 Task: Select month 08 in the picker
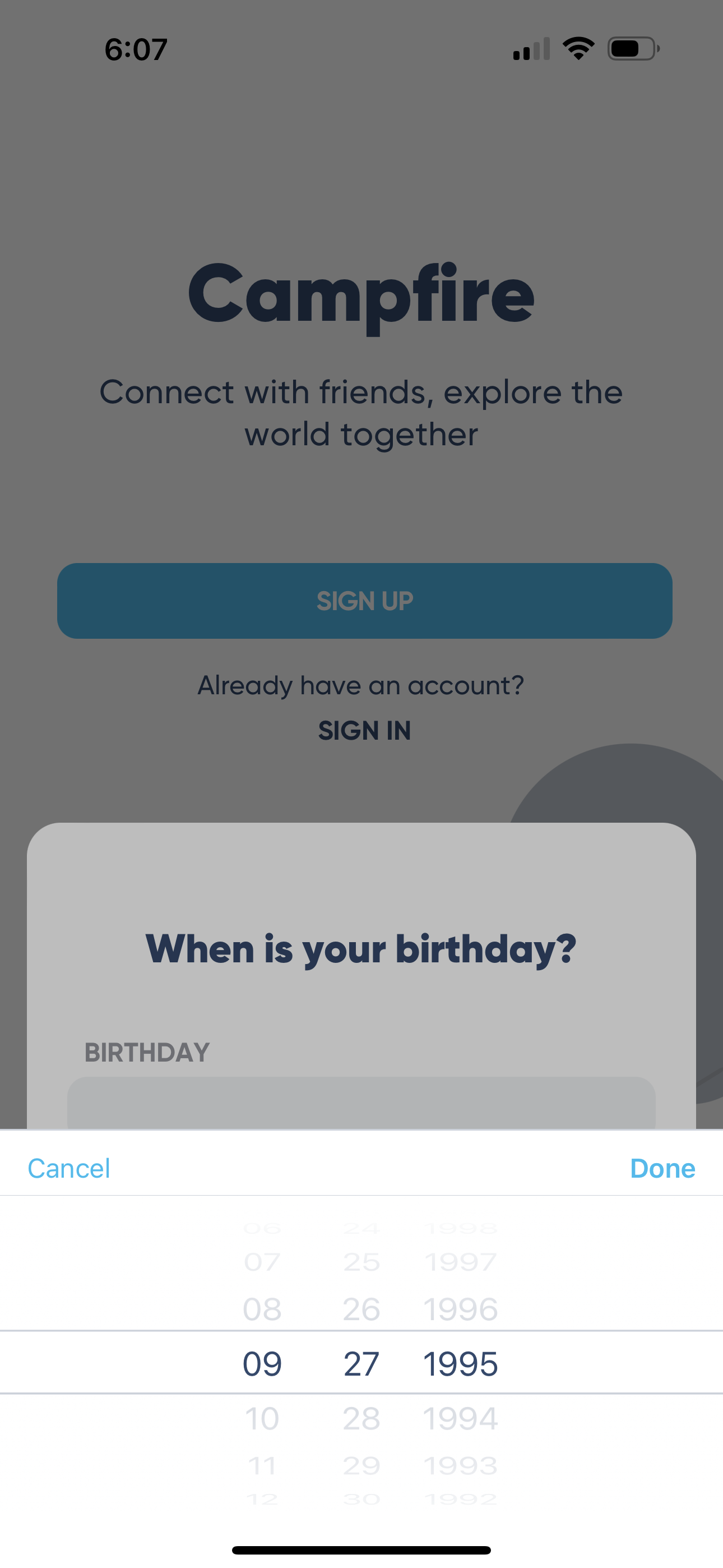[262, 1309]
